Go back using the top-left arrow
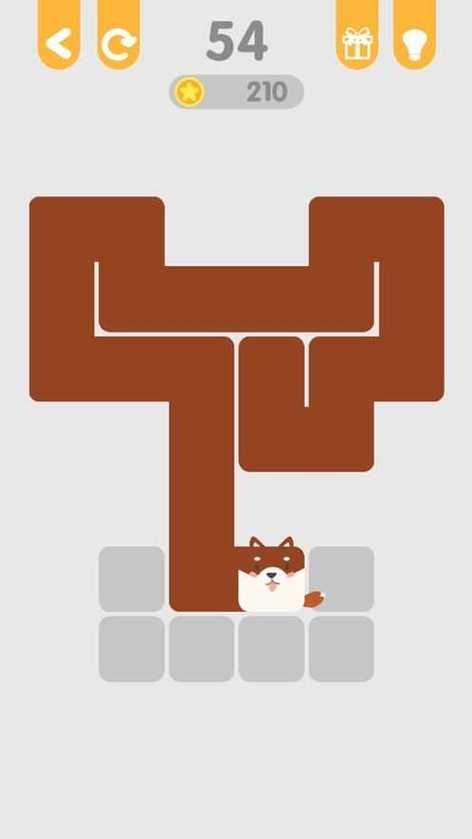 pos(59,34)
